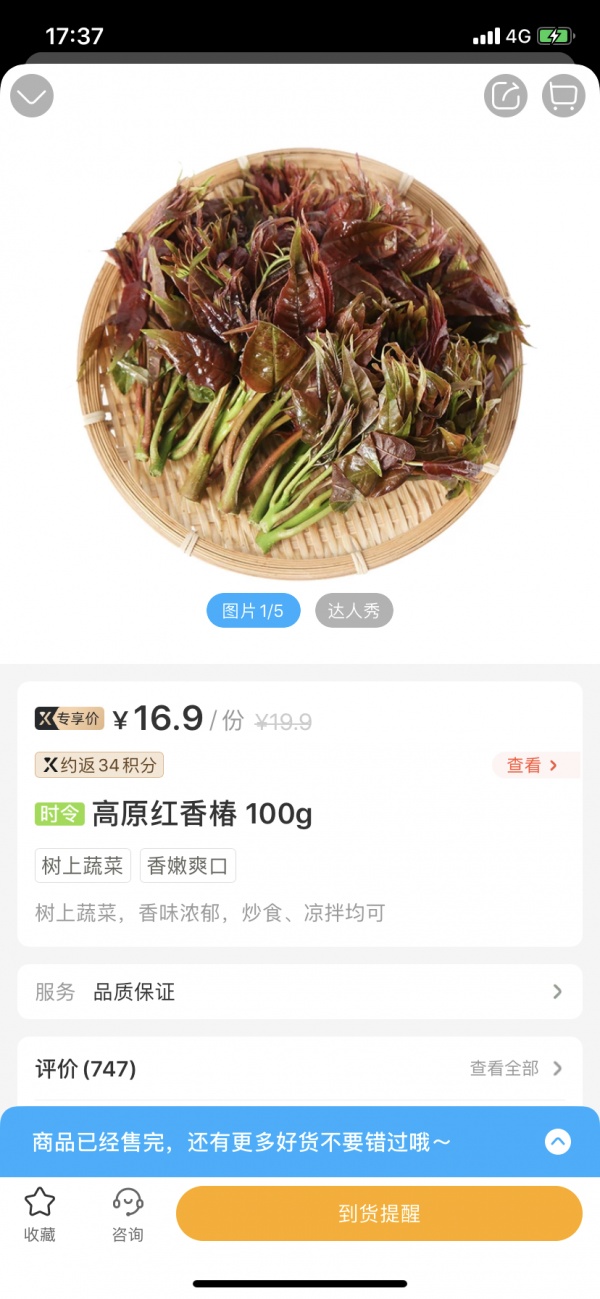Open the shopping cart
This screenshot has height=1299, width=600.
pos(564,96)
